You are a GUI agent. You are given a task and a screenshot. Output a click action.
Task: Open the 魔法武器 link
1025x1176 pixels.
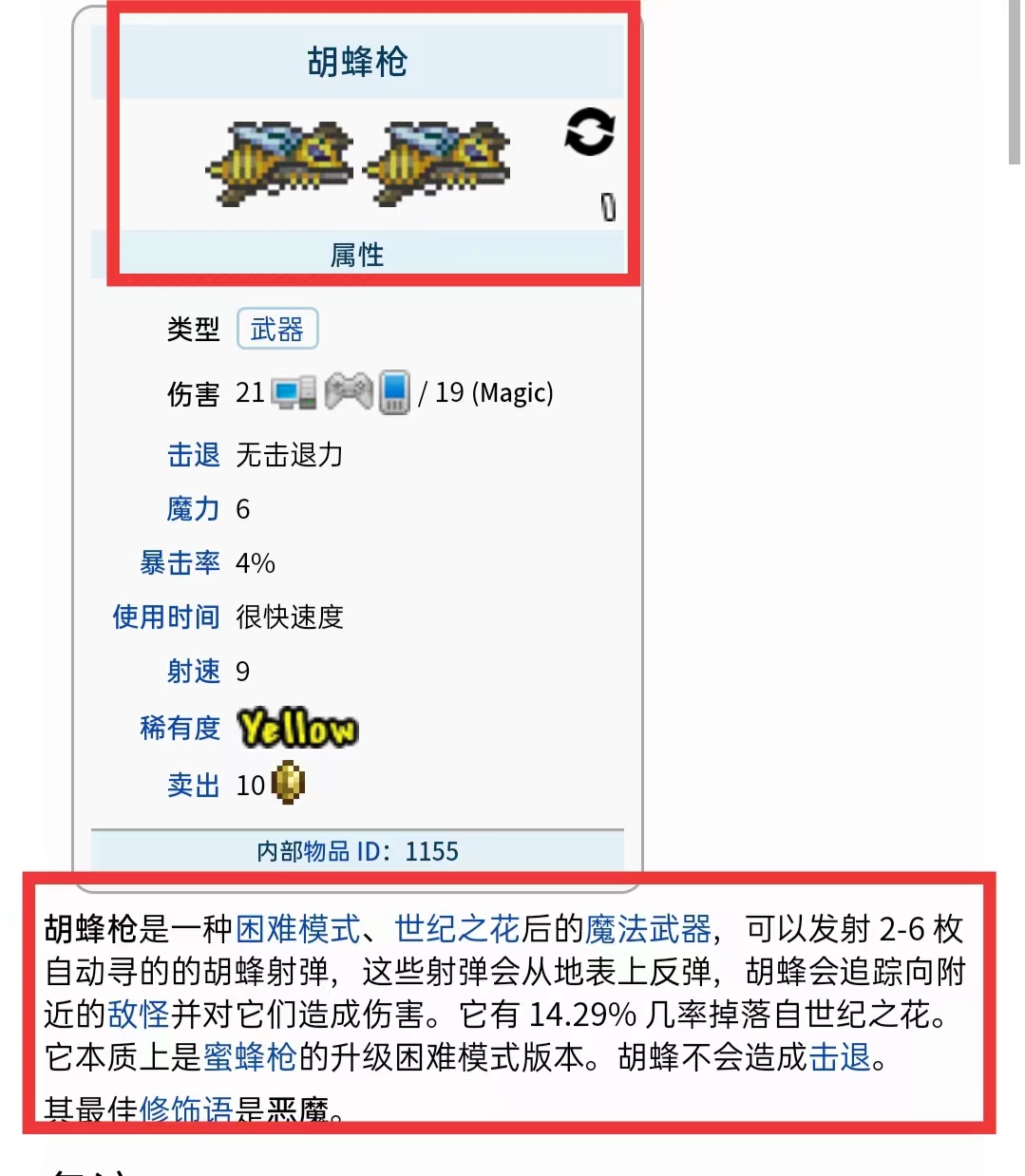click(648, 928)
